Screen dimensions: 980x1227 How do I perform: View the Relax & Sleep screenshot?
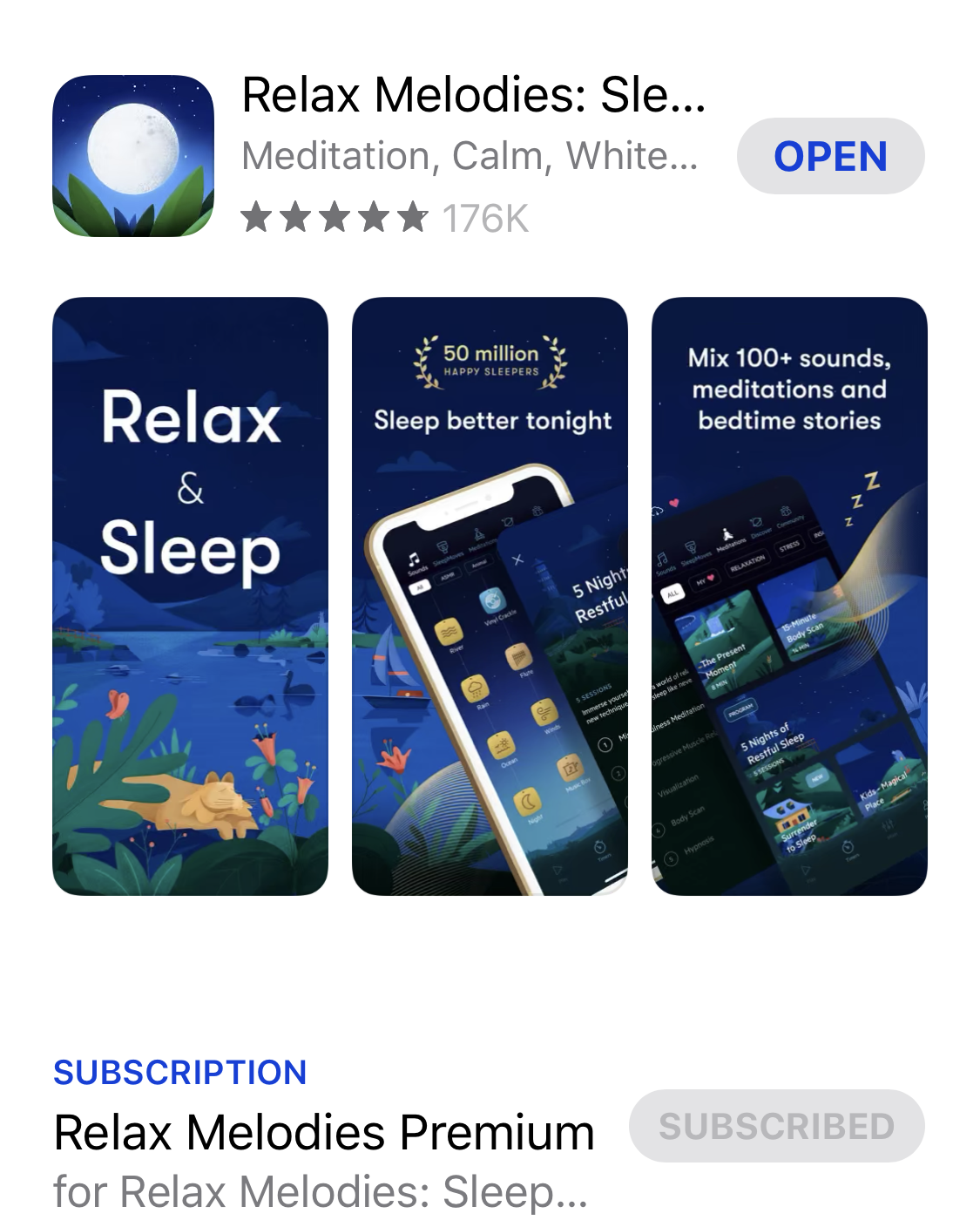(x=190, y=596)
